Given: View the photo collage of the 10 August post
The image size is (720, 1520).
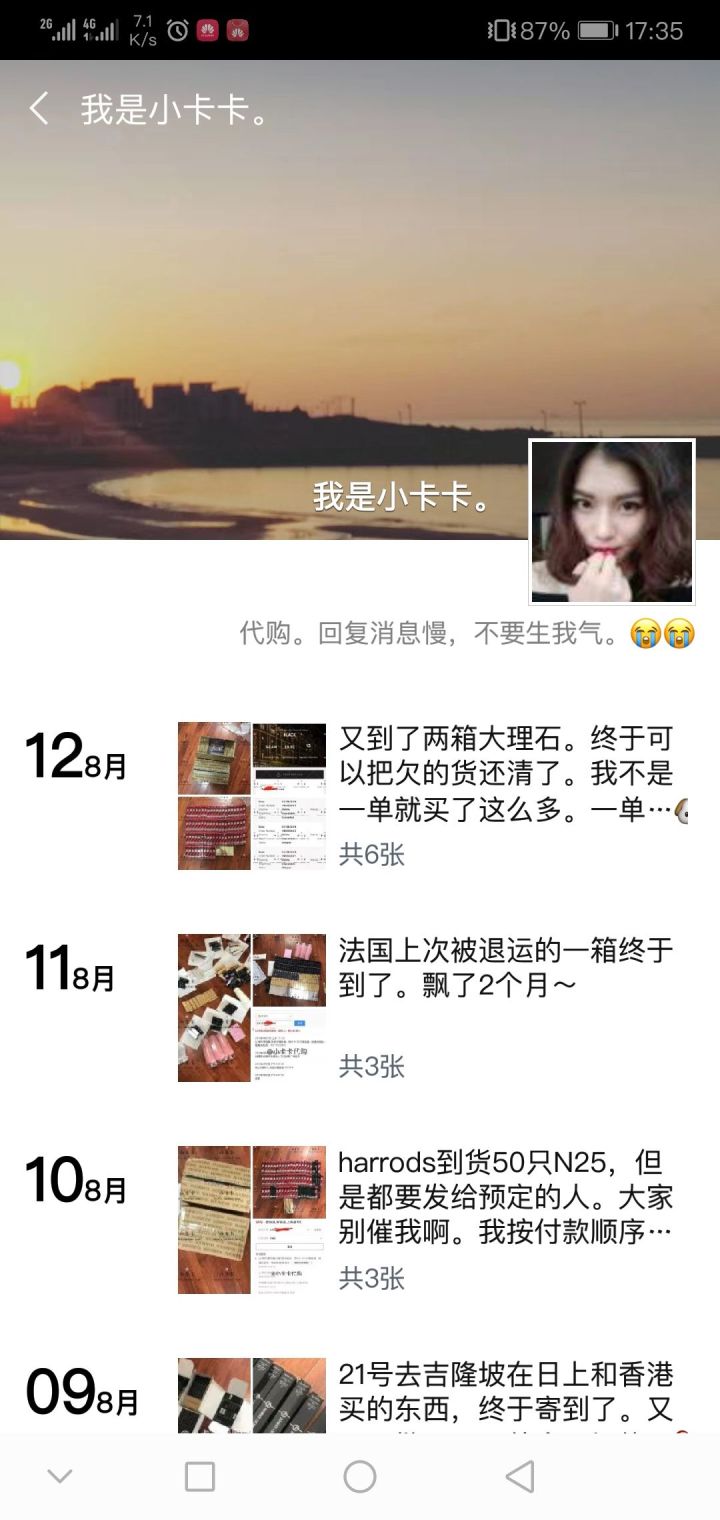Looking at the screenshot, I should pos(252,1220).
